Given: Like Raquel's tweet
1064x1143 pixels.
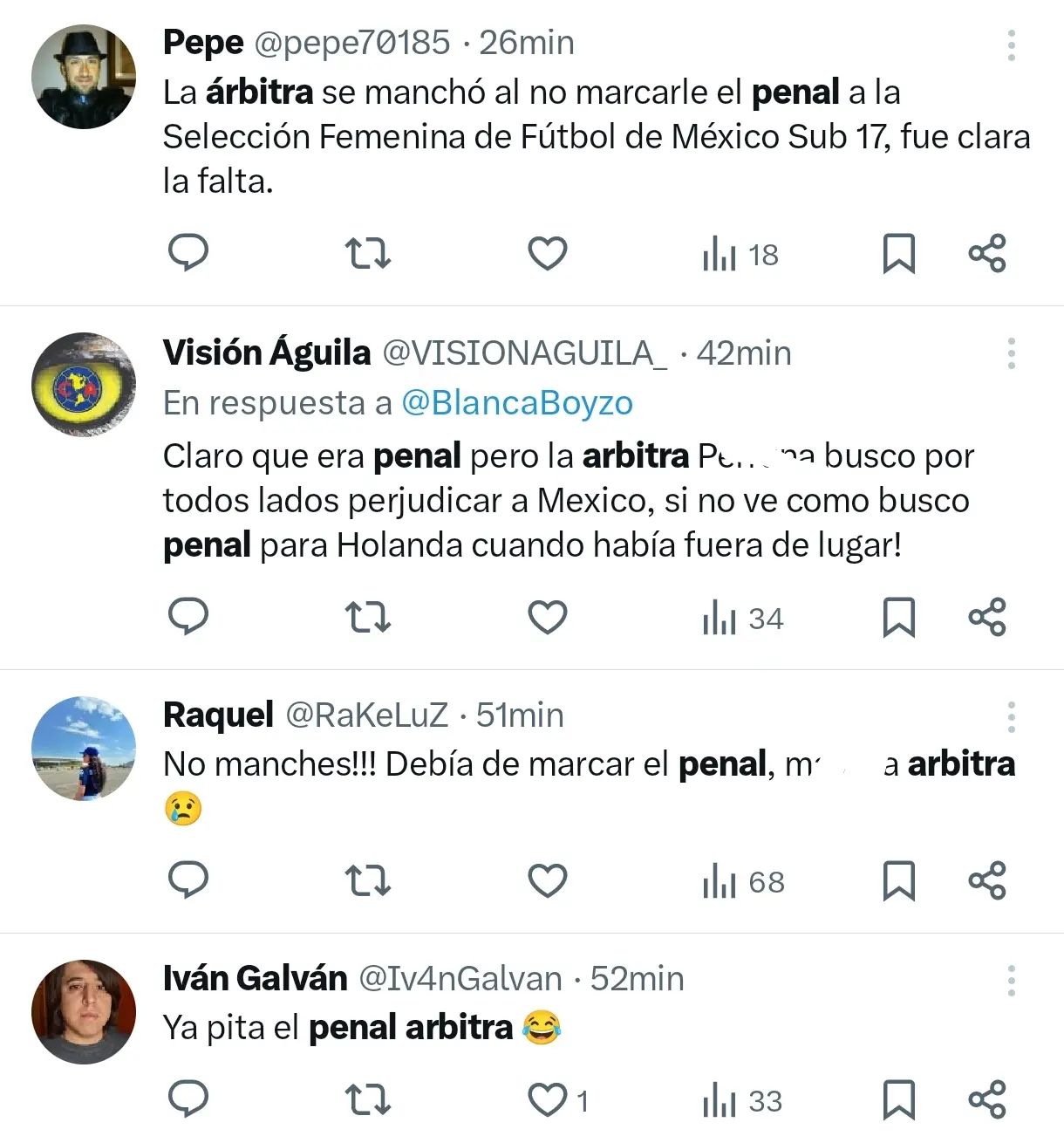Looking at the screenshot, I should tap(548, 880).
